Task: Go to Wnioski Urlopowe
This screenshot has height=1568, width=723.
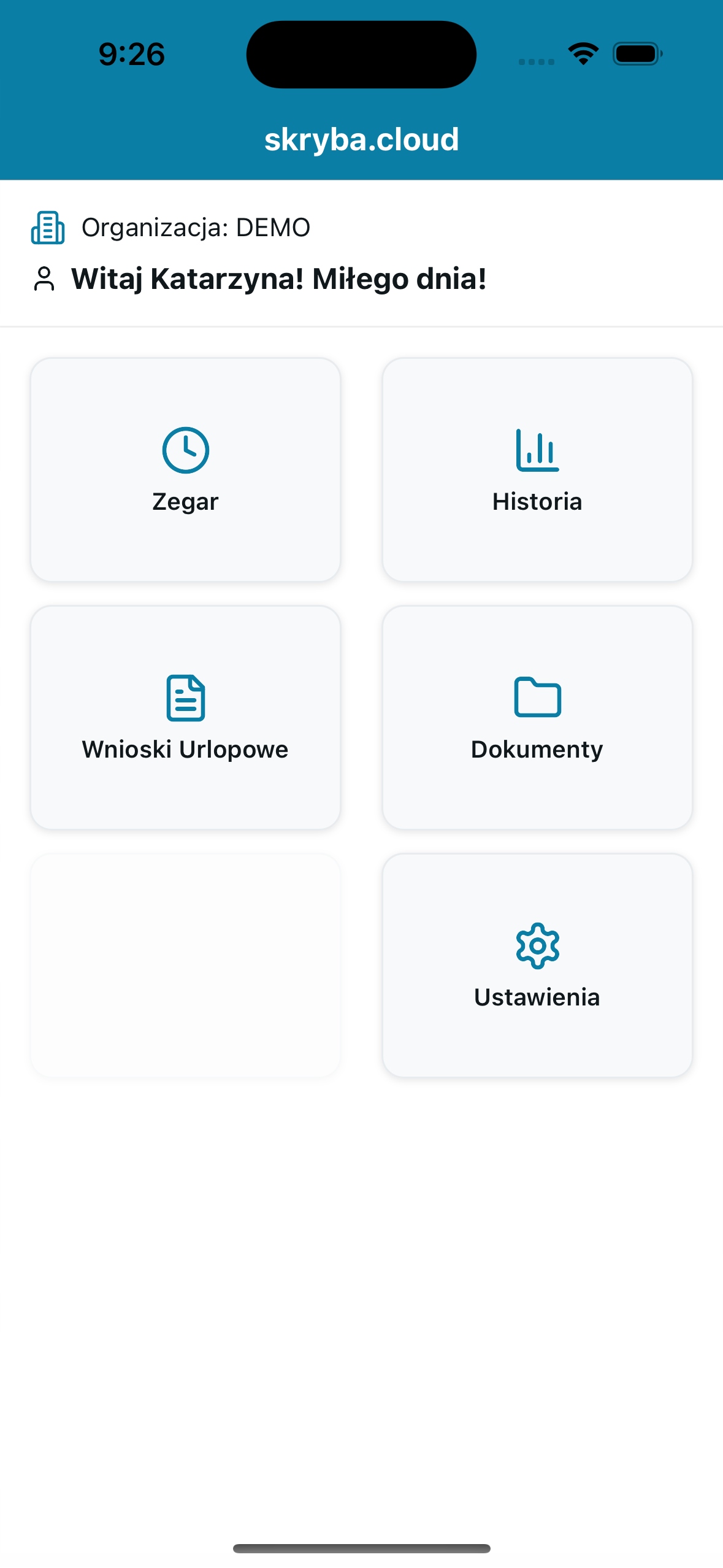Action: tap(185, 718)
